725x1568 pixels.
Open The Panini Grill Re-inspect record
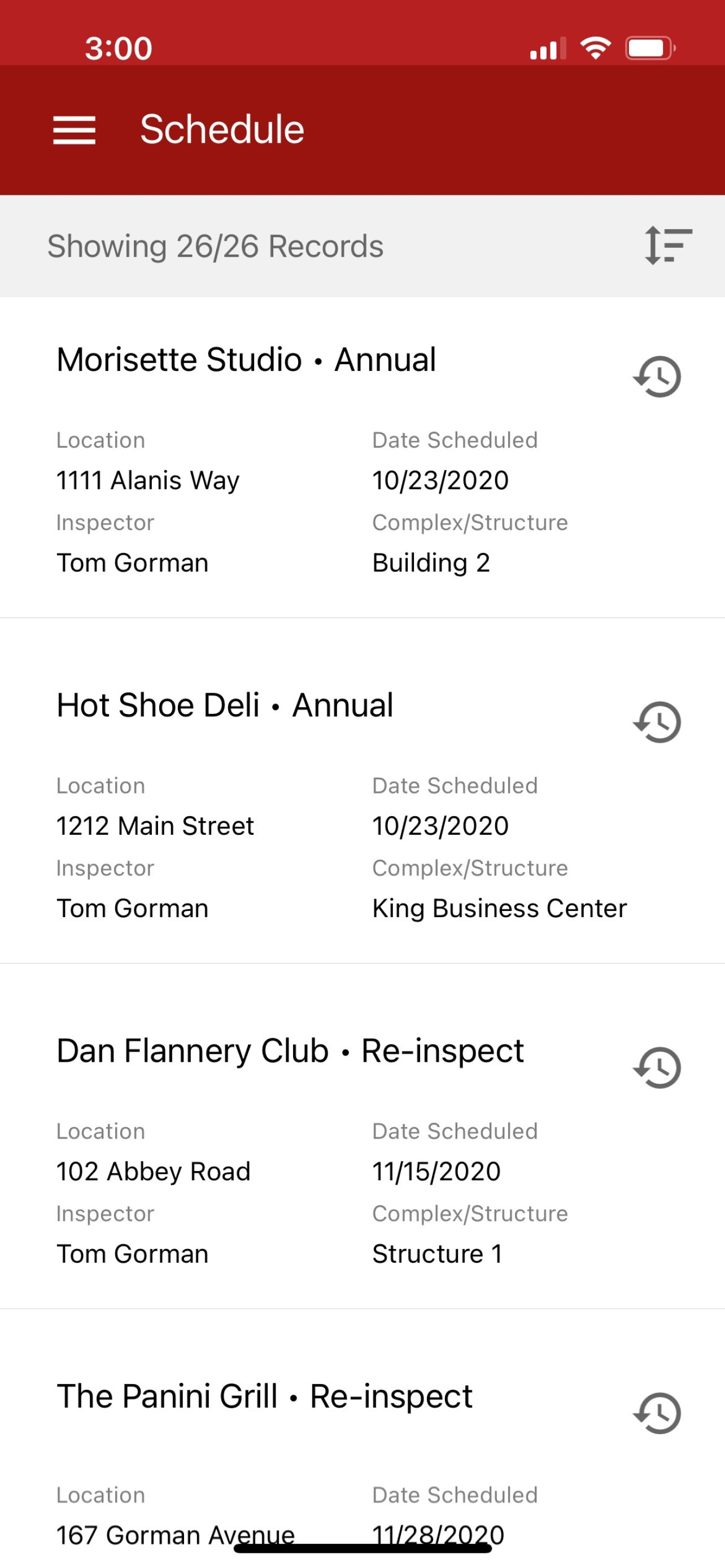click(x=362, y=1439)
